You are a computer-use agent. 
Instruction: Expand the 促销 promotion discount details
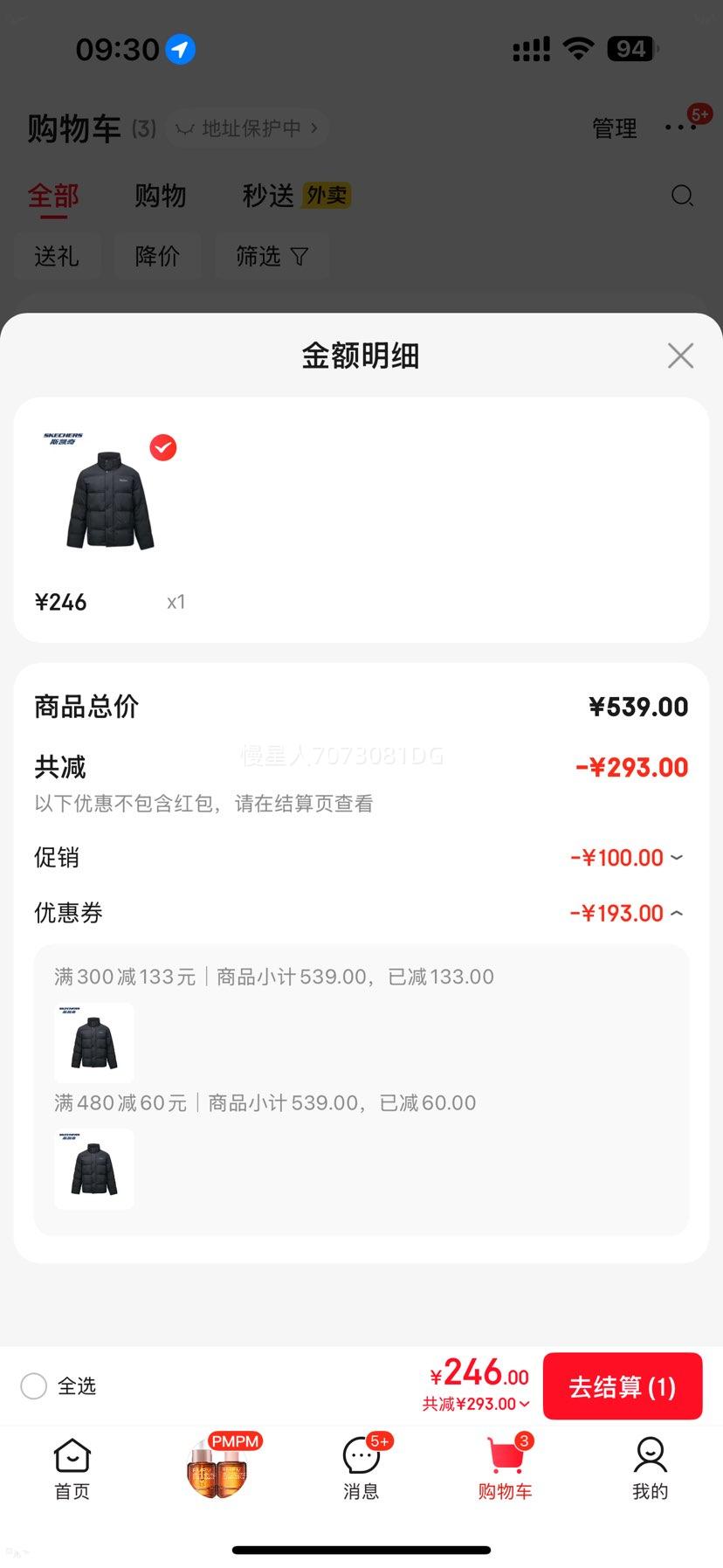tap(677, 858)
